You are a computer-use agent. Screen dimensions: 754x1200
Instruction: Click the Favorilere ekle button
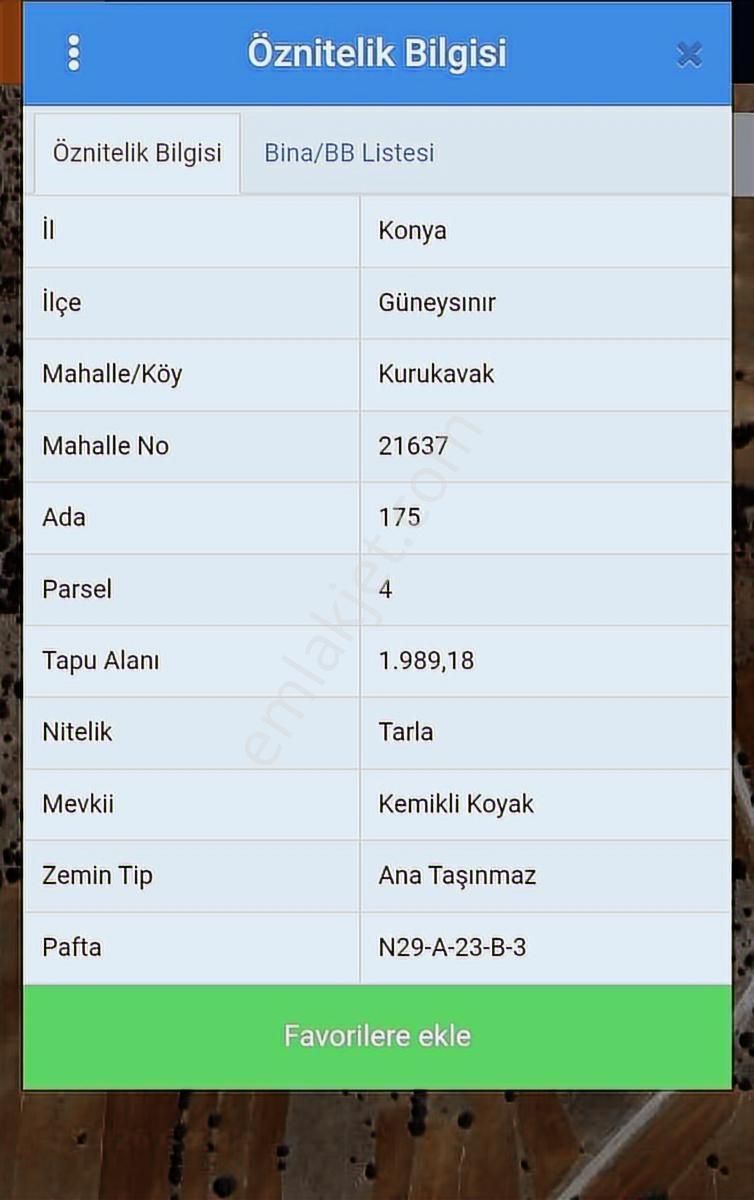pos(377,1035)
